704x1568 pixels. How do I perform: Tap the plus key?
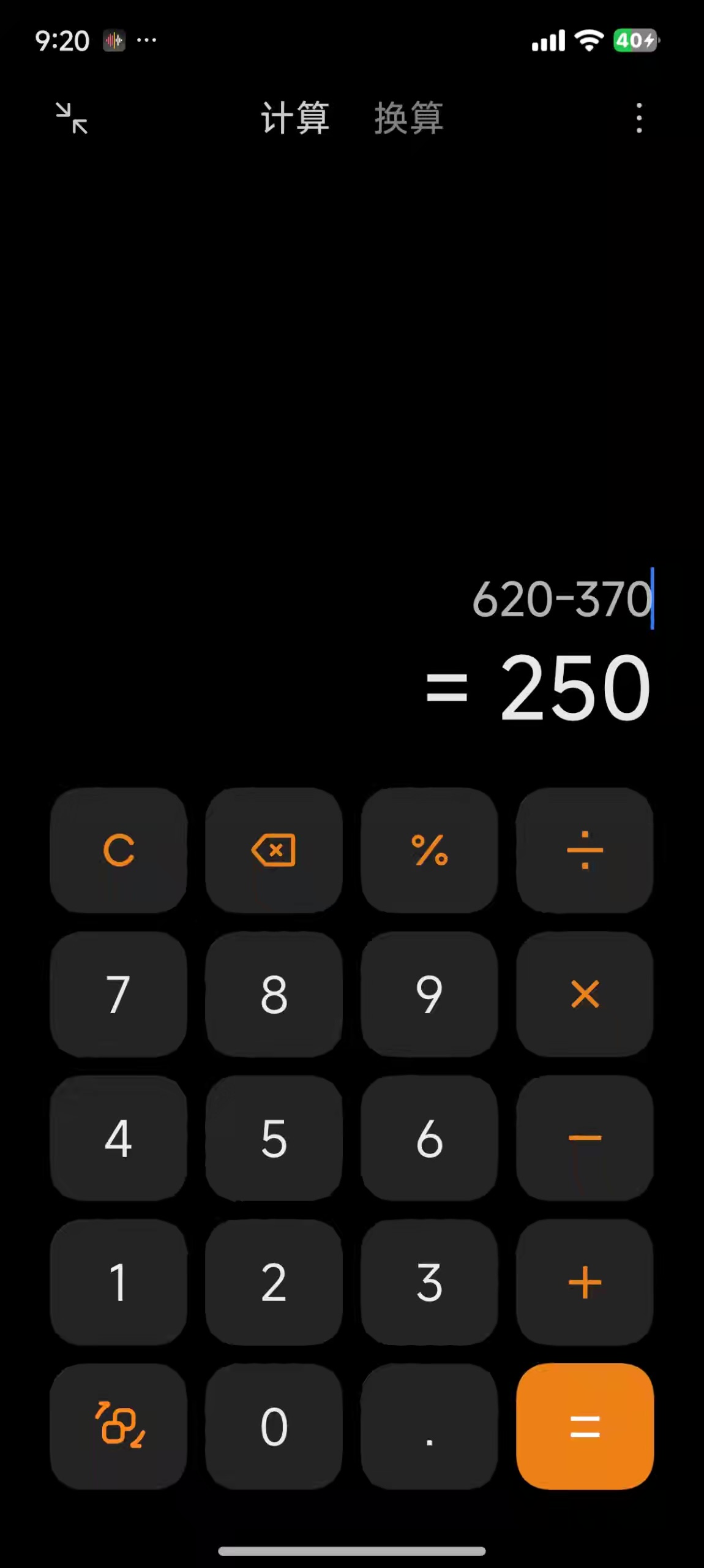click(x=585, y=1282)
